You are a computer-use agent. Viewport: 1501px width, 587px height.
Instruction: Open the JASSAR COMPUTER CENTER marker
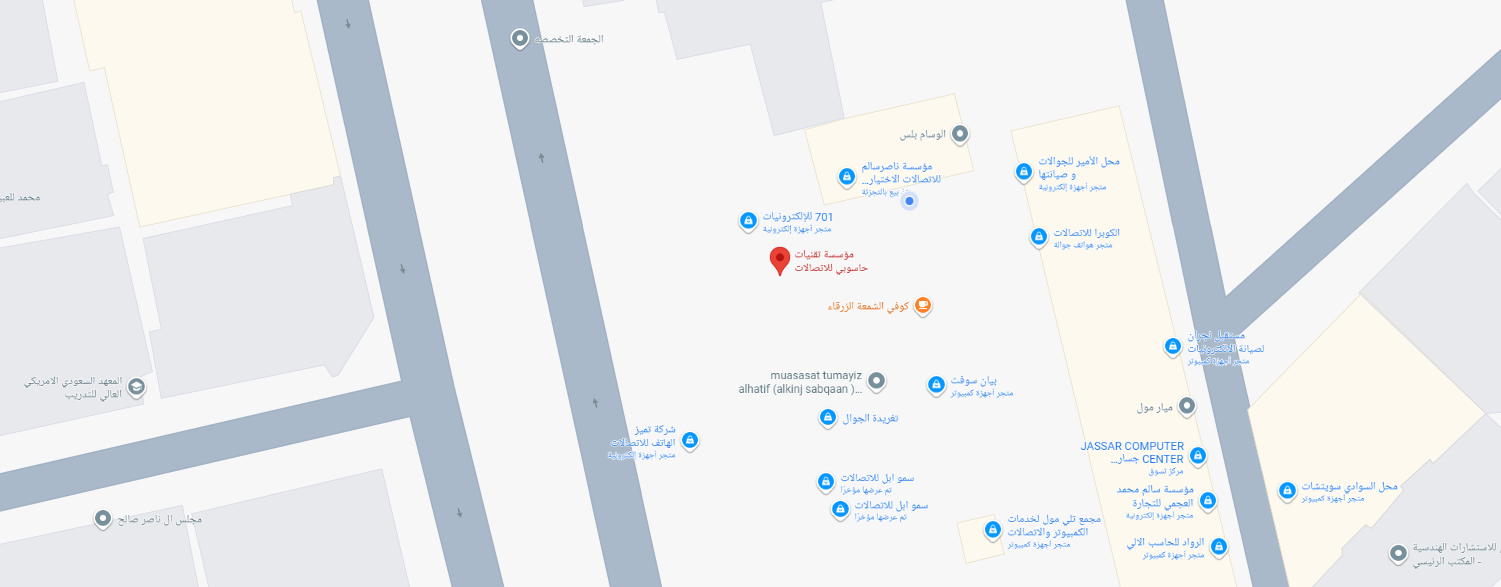coord(1198,456)
